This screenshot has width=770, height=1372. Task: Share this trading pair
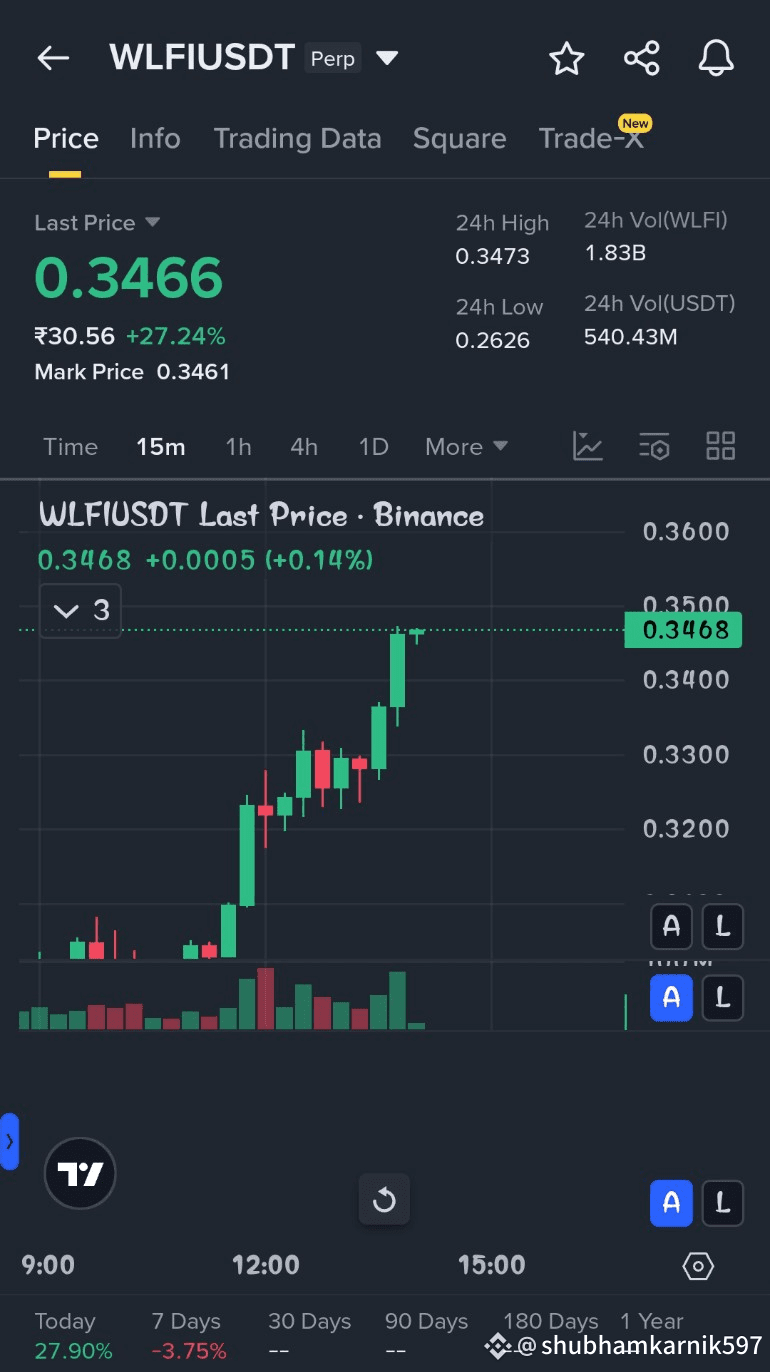pyautogui.click(x=642, y=58)
